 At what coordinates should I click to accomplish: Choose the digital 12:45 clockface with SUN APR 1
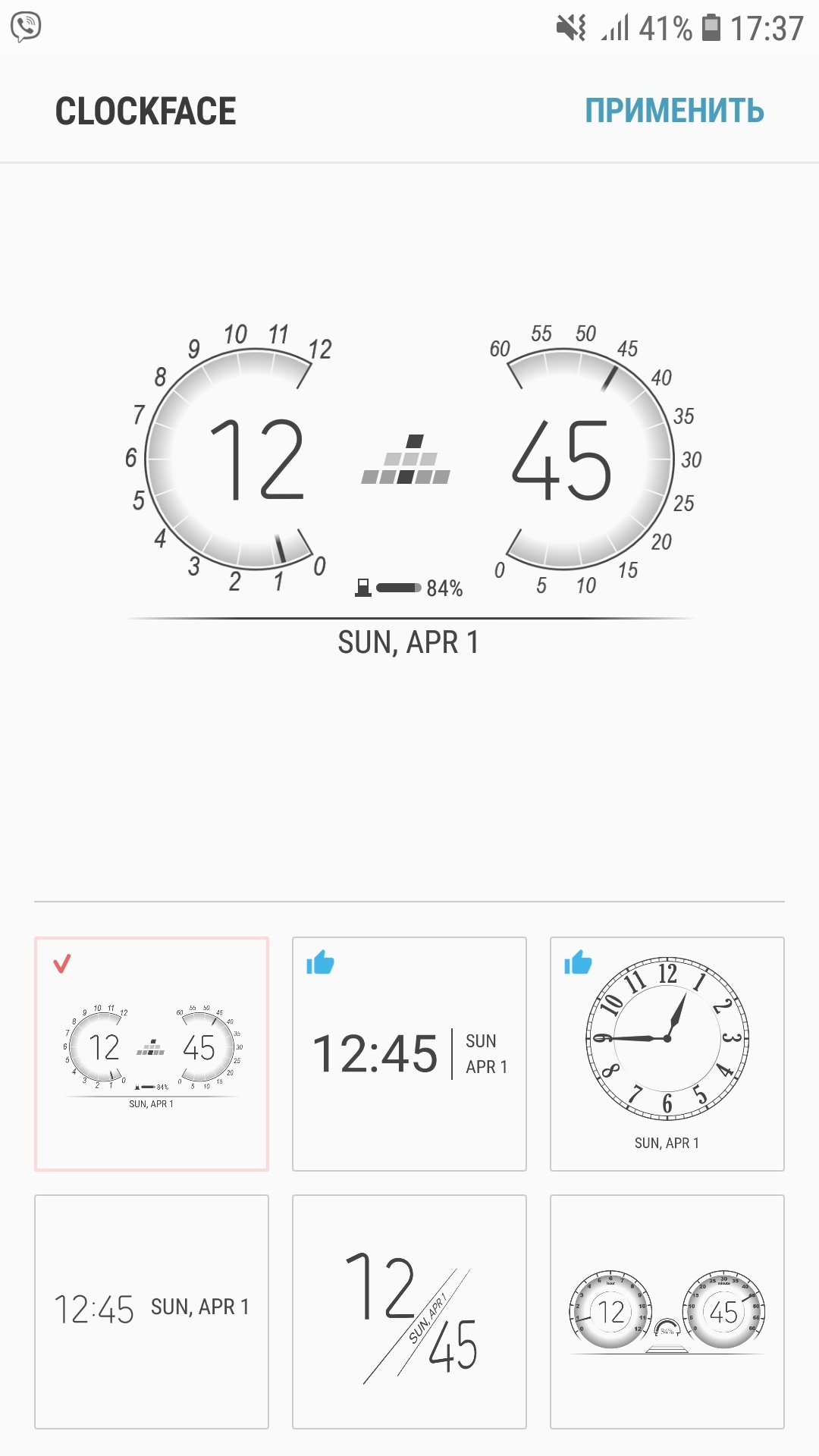pyautogui.click(x=409, y=1054)
